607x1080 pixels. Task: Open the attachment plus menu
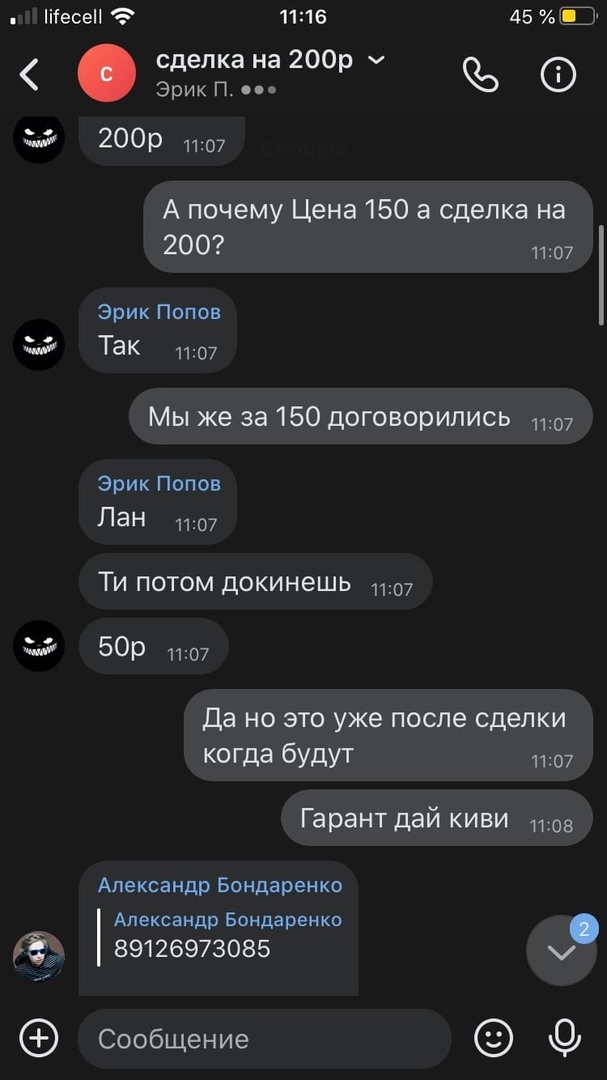[x=38, y=1038]
